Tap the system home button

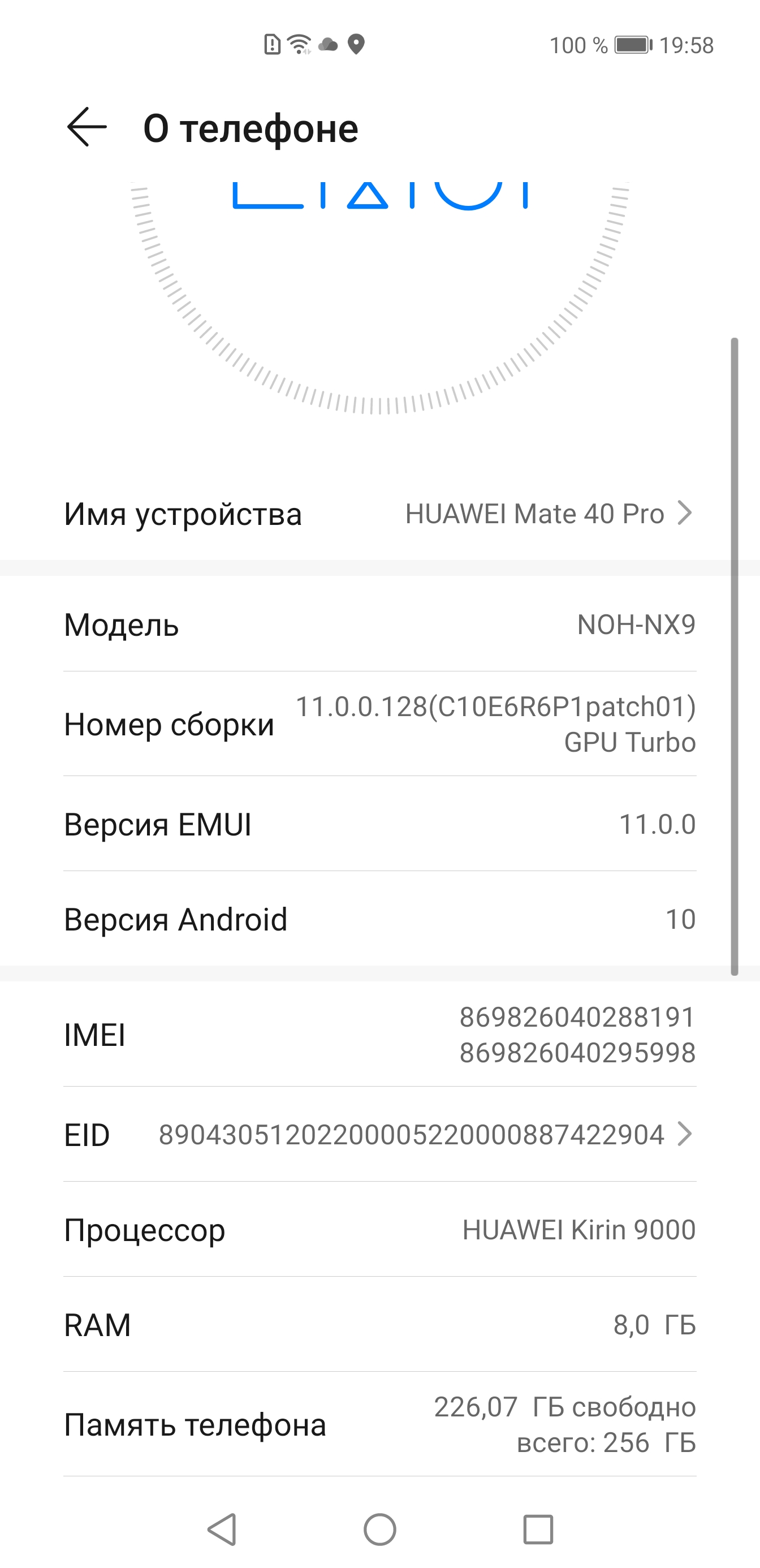[379, 1529]
